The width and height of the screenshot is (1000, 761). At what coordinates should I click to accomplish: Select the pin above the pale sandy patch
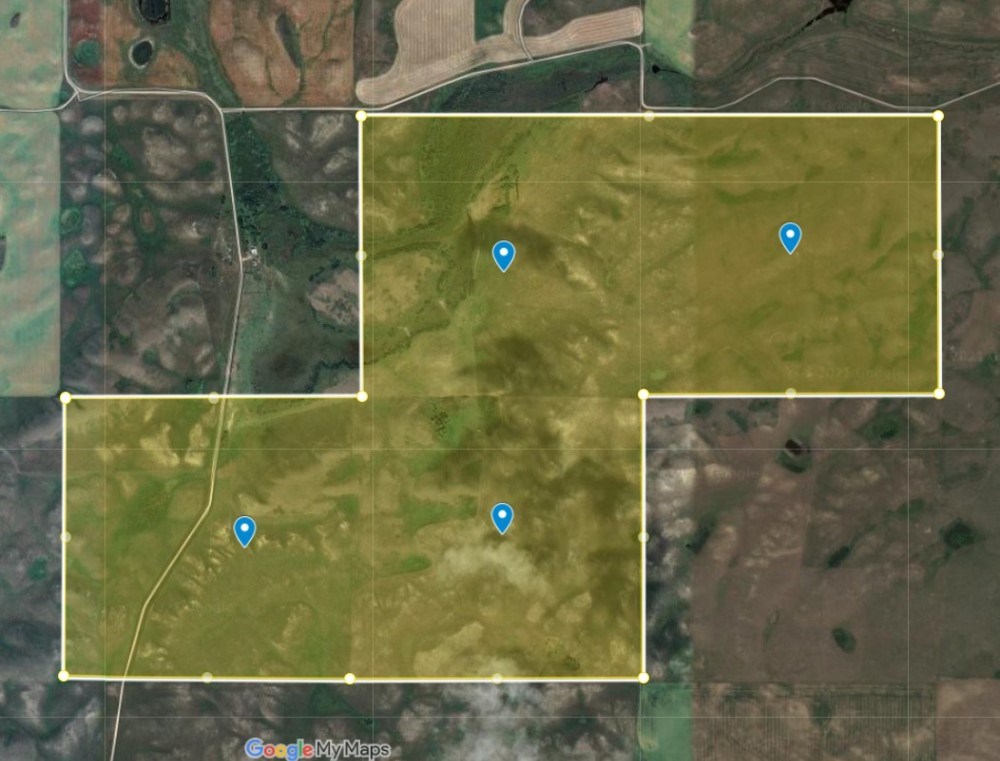coord(502,516)
